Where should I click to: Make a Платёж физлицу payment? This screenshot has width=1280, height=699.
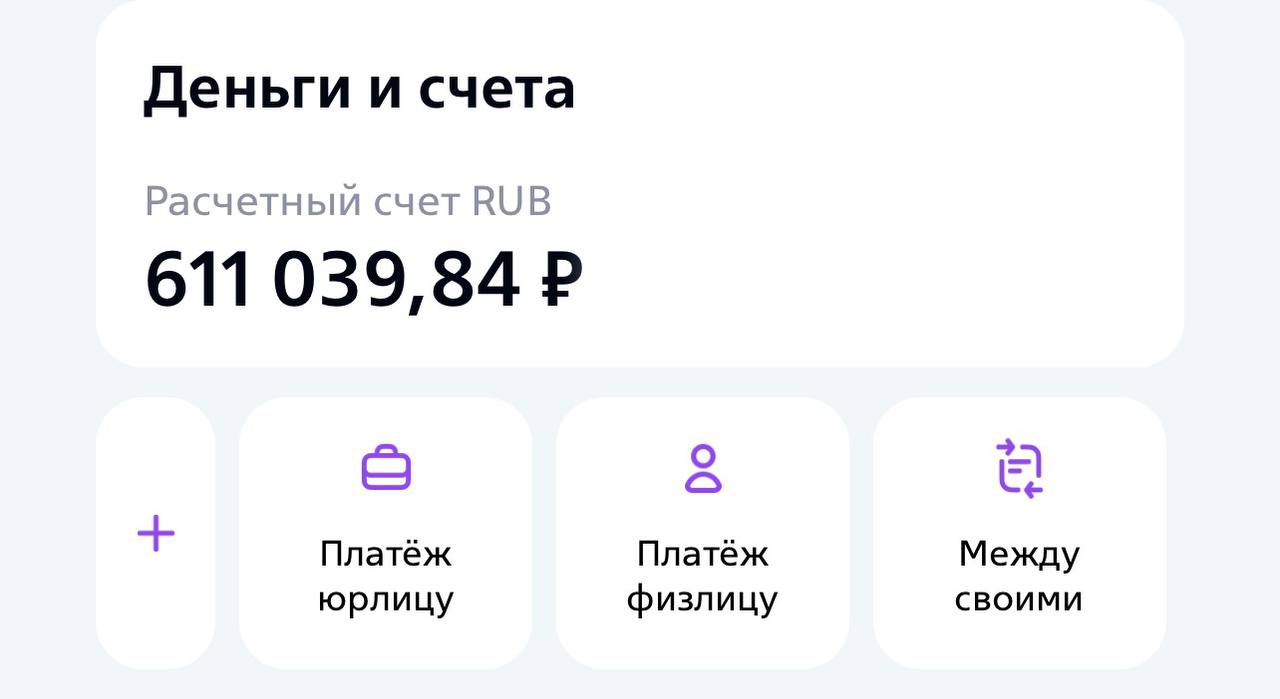point(702,533)
